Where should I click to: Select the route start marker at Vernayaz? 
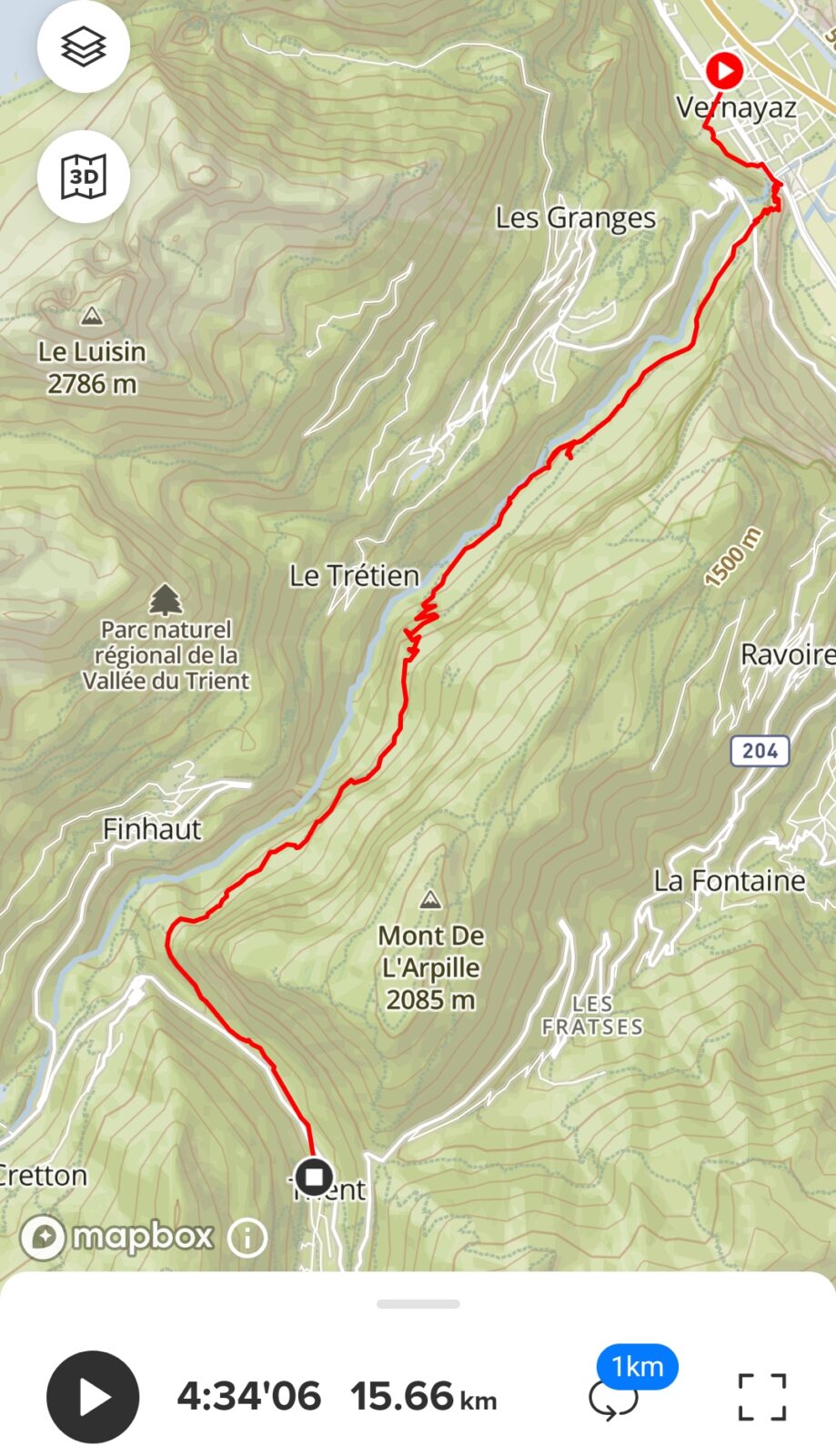(724, 70)
